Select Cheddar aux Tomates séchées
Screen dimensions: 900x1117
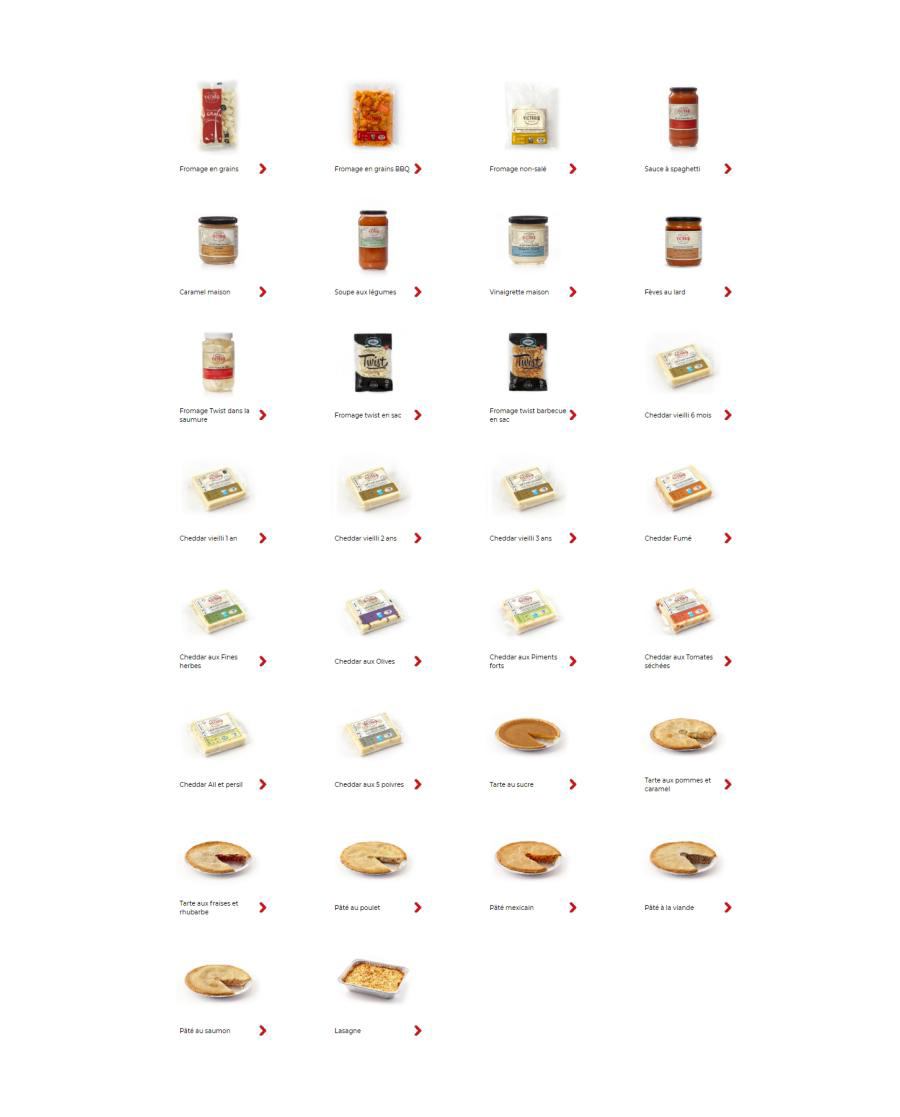click(678, 661)
